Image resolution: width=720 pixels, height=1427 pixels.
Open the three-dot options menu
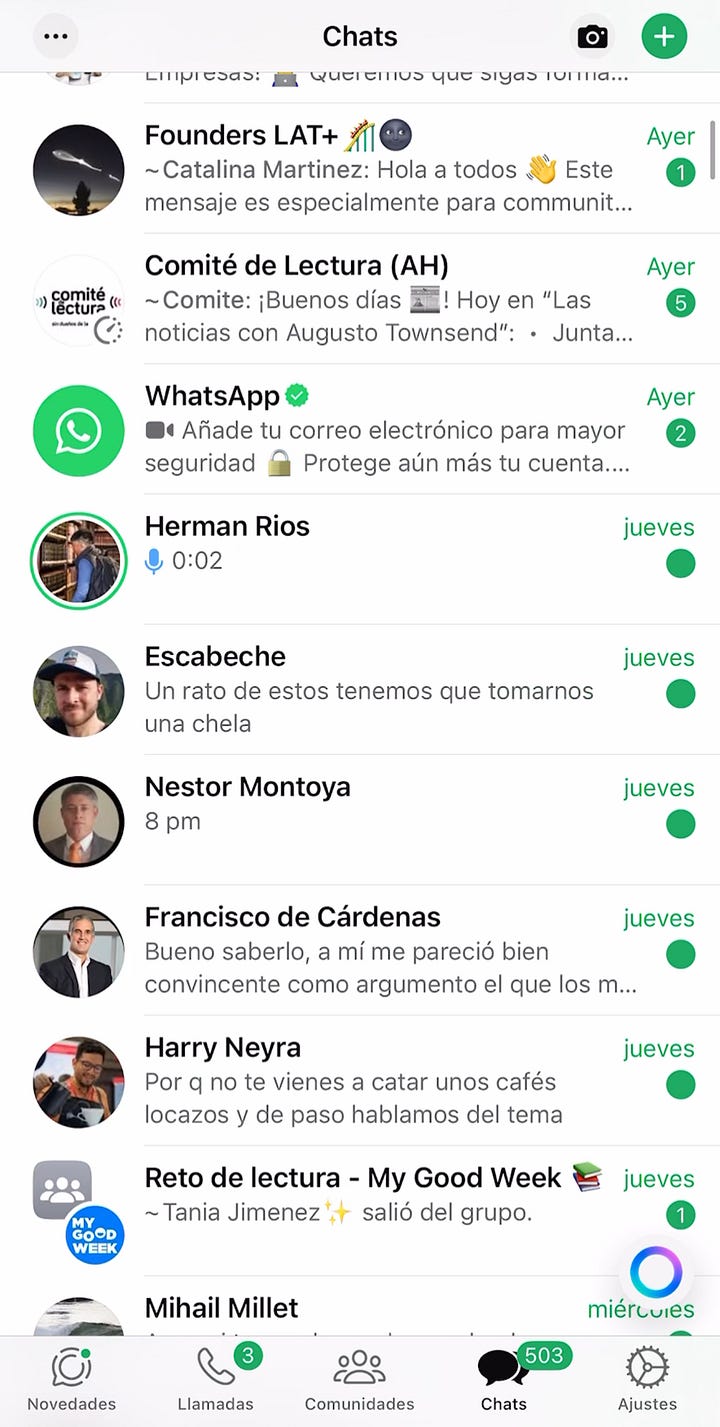56,37
